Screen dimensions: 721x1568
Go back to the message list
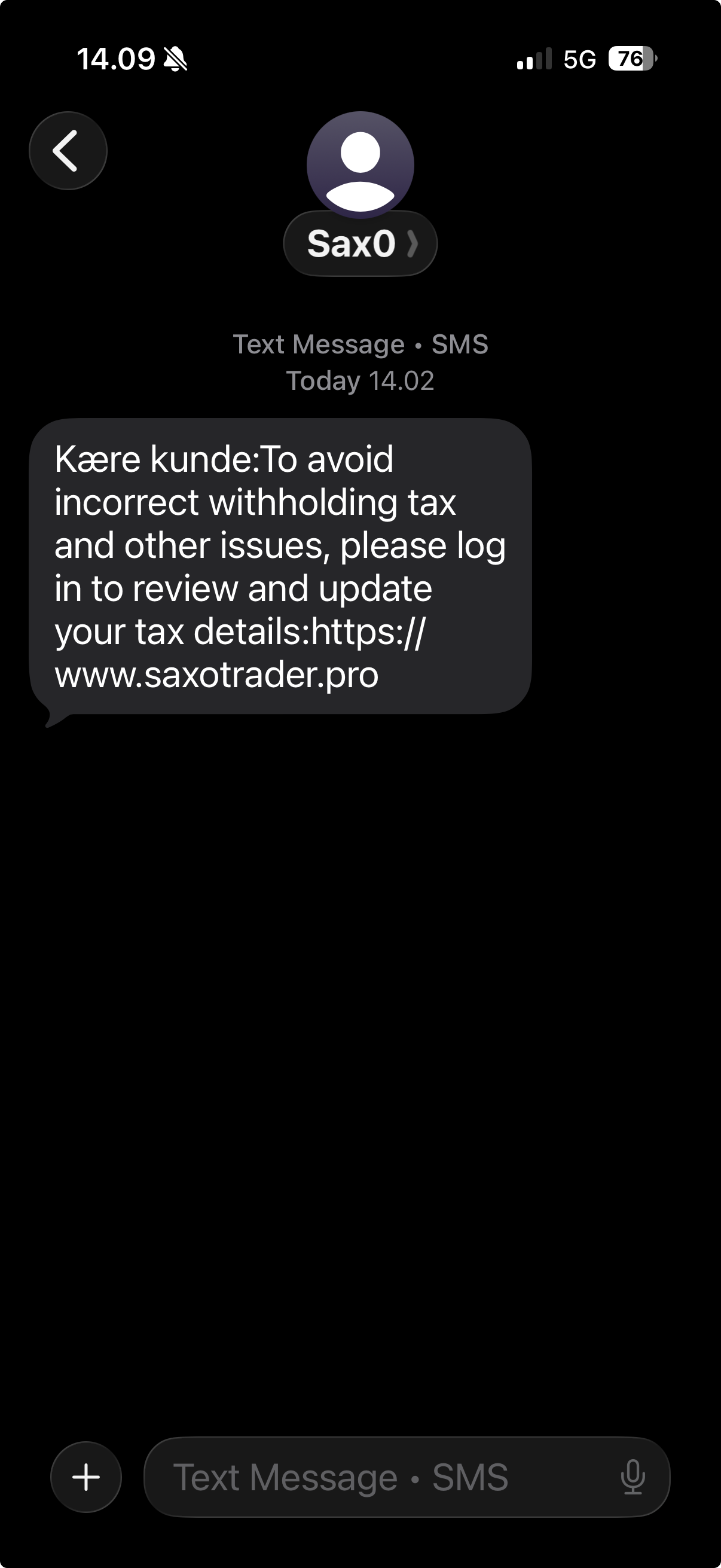coord(68,150)
